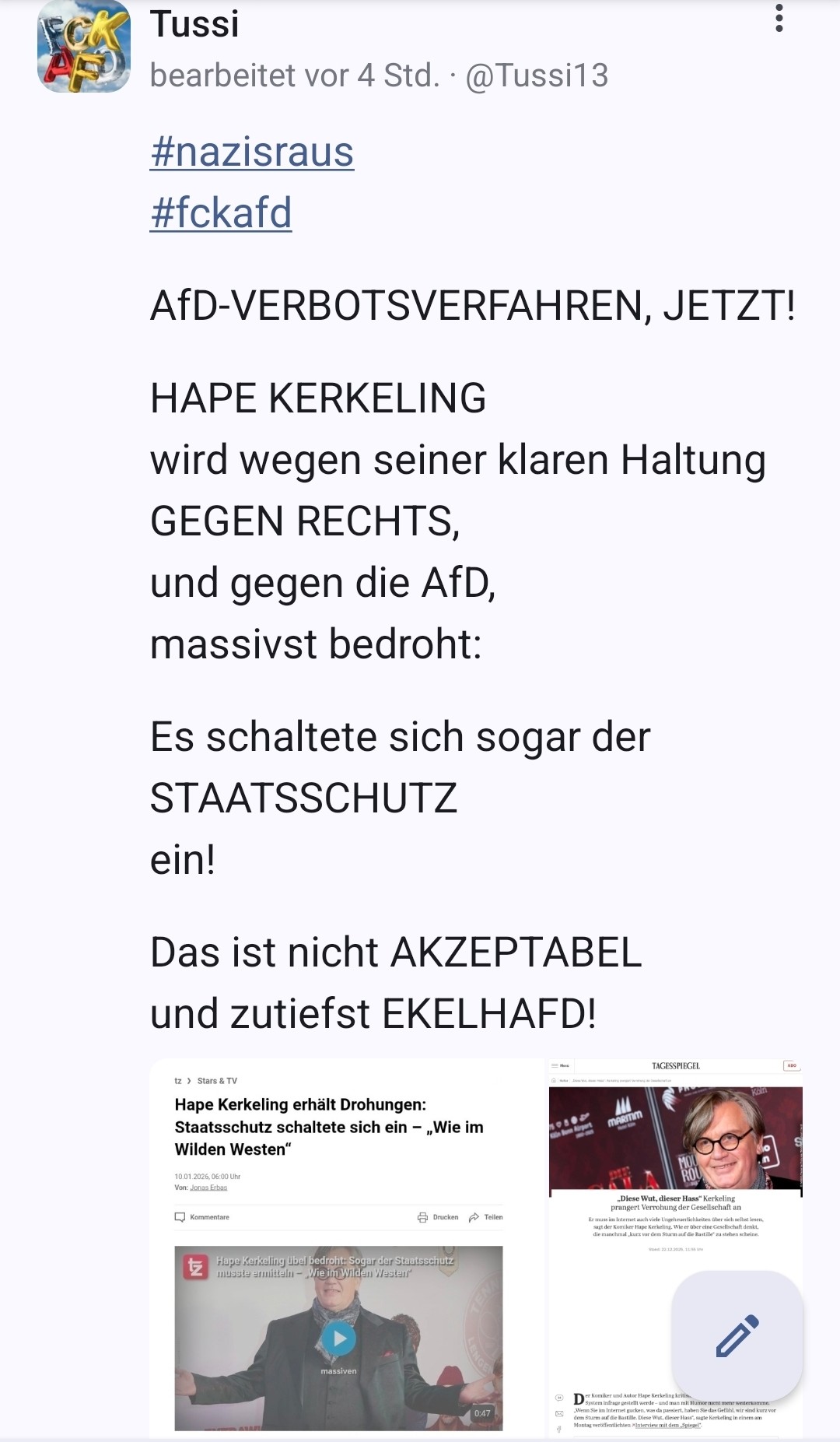This screenshot has height=1442, width=840.
Task: Open the profile via the Tussi name
Action: coord(194,23)
